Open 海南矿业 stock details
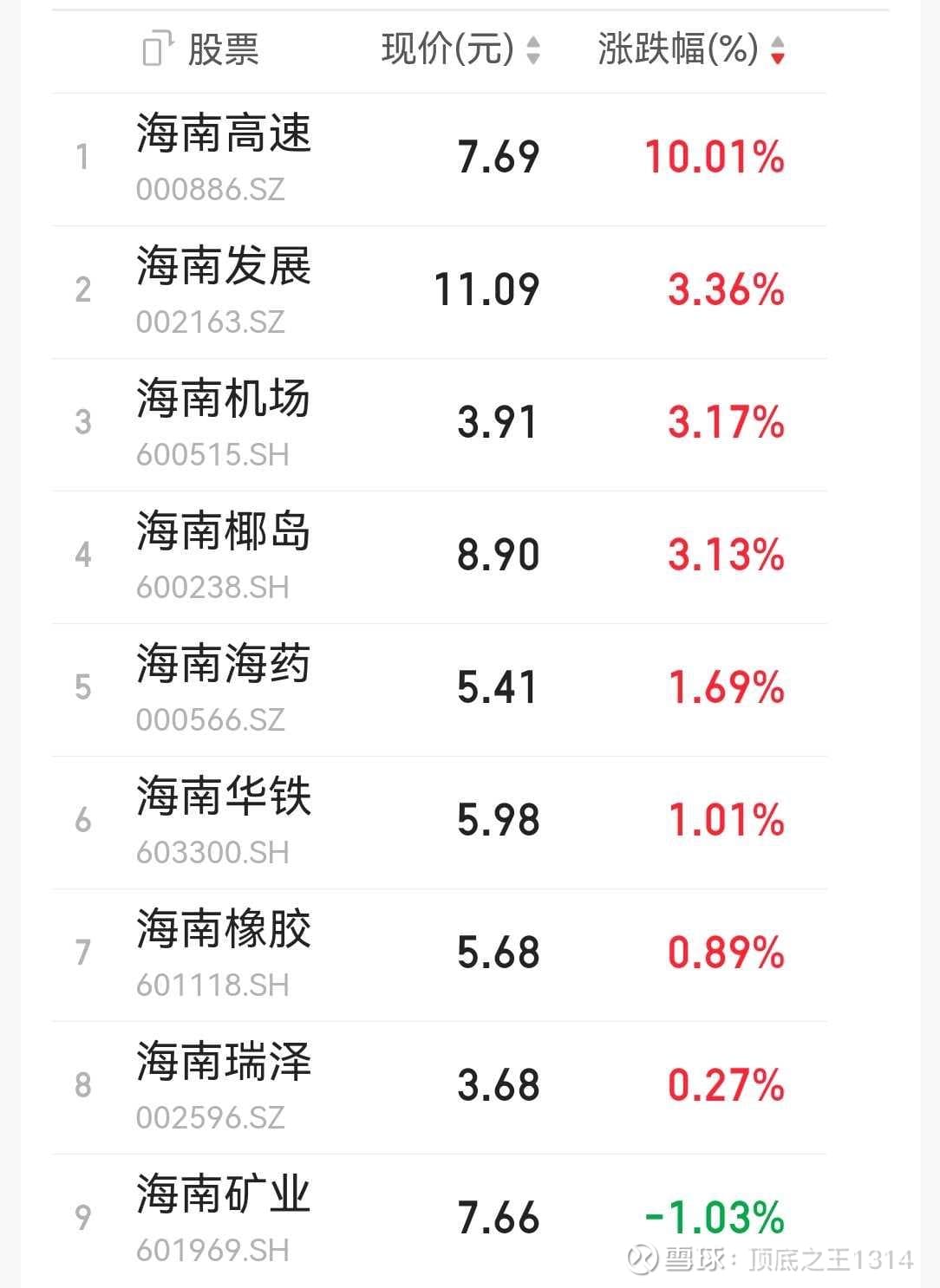Viewport: 940px width, 1288px height. (x=224, y=1196)
